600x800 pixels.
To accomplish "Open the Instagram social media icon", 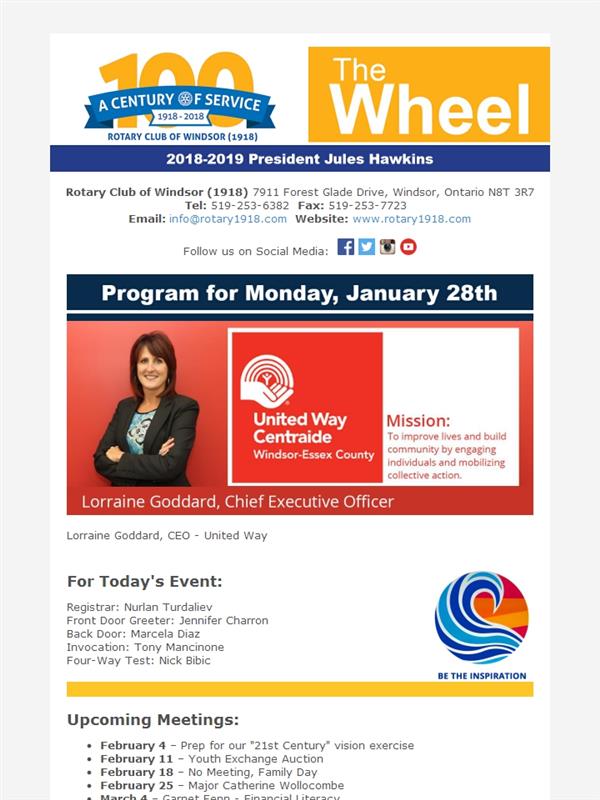I will pyautogui.click(x=387, y=247).
